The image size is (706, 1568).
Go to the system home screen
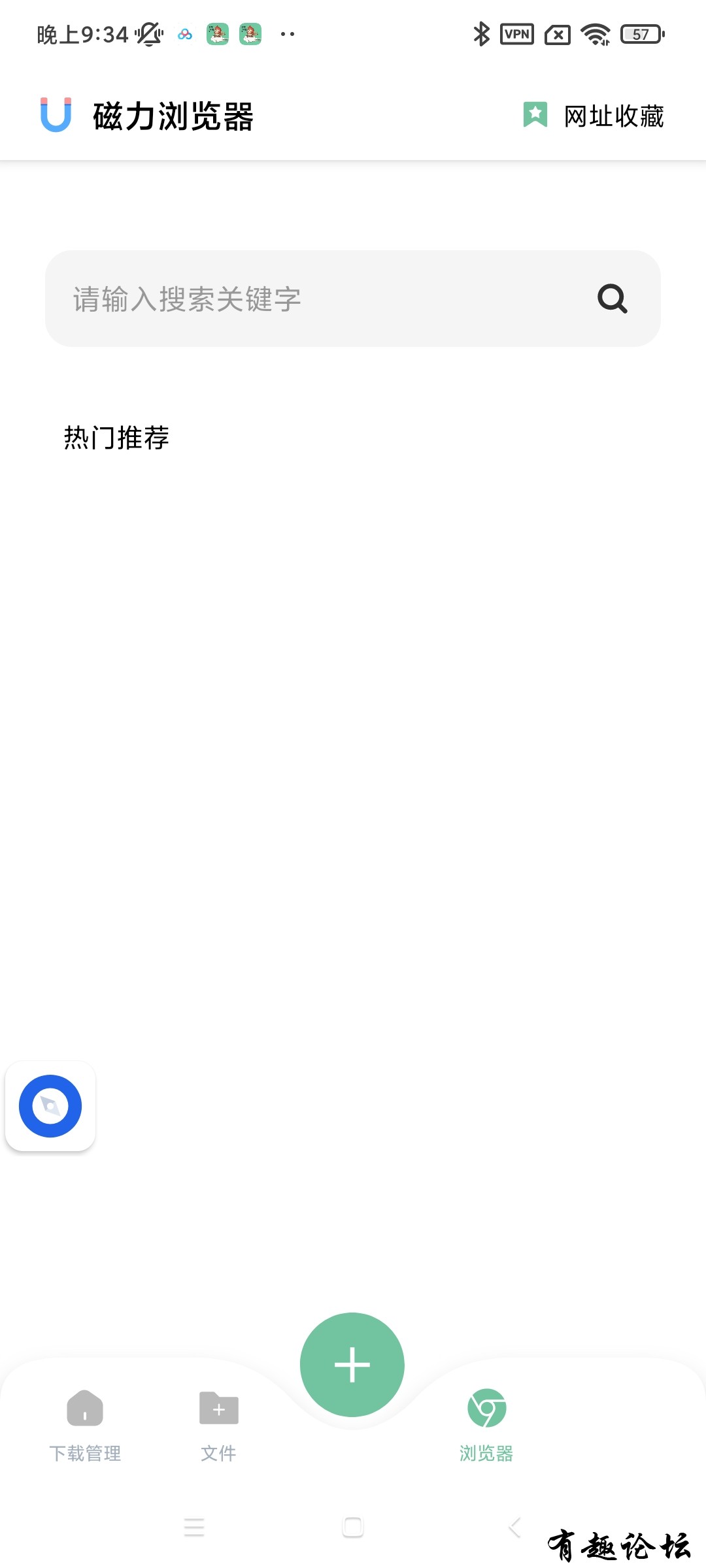pos(353,1527)
